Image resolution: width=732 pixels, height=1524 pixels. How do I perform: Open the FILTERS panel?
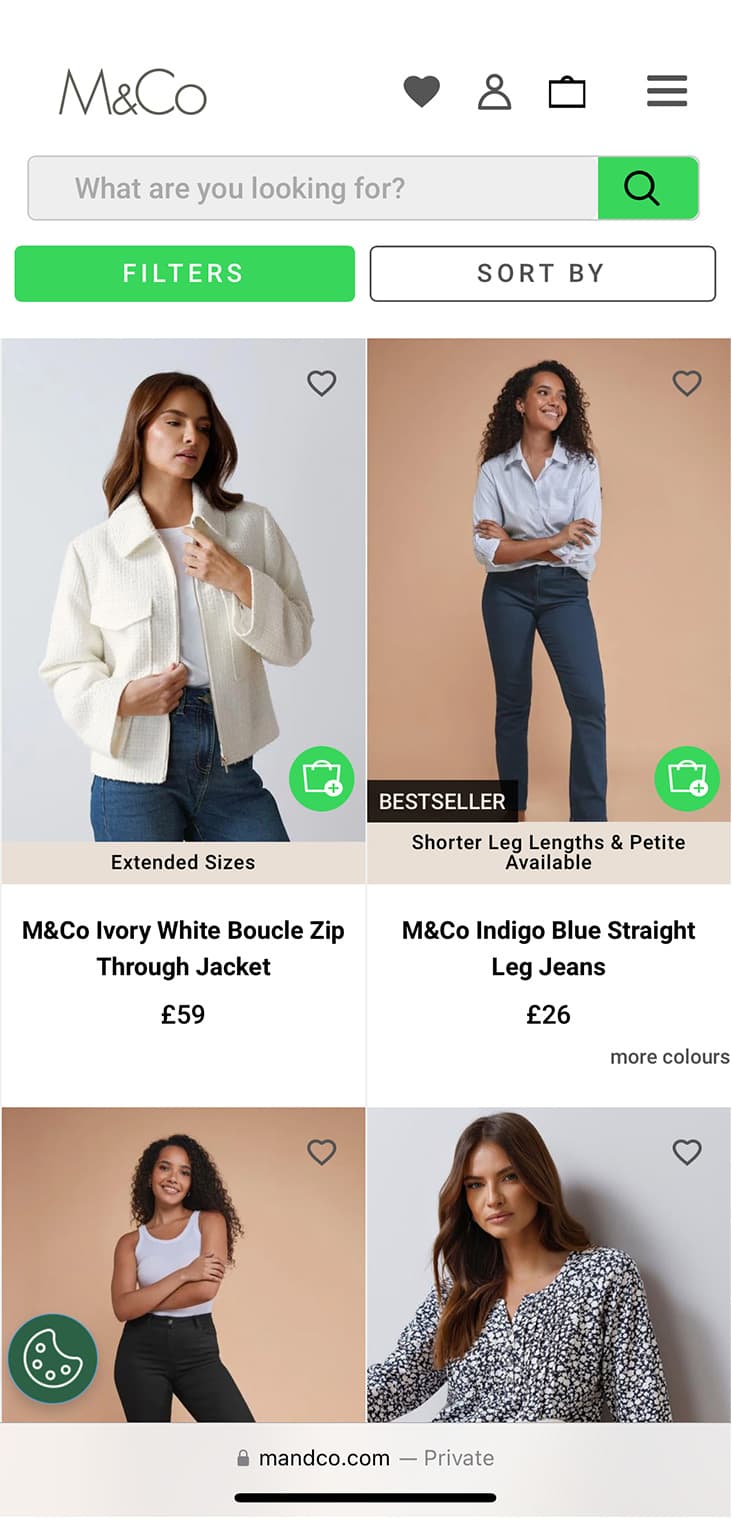point(184,273)
